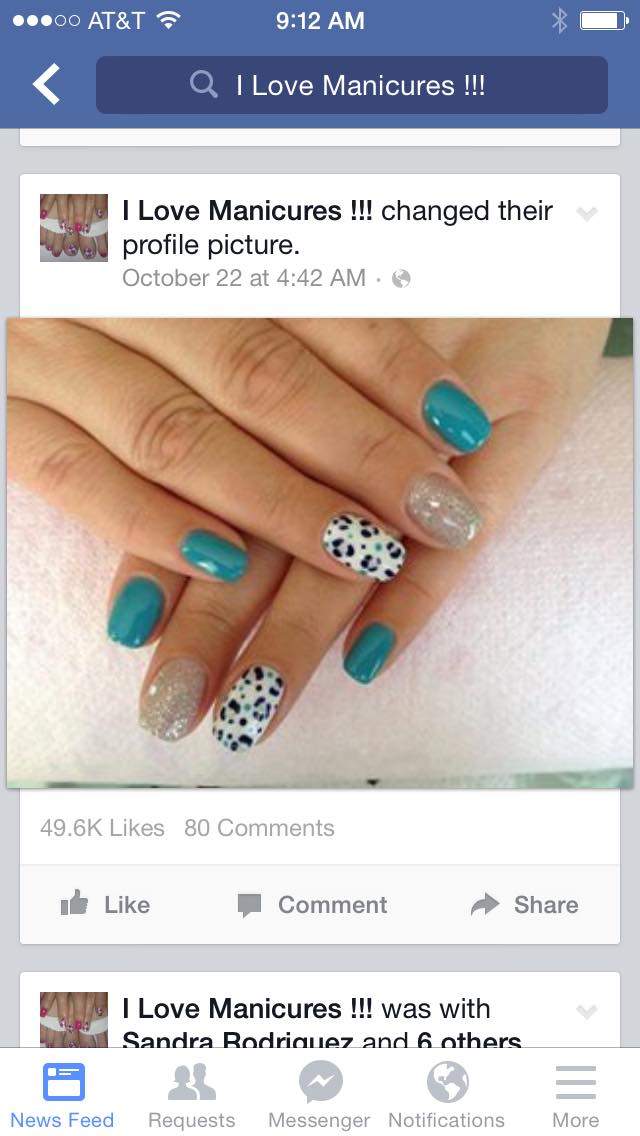The height and width of the screenshot is (1136, 640).
Task: Tap the I Love Manicures search field
Action: (x=351, y=85)
